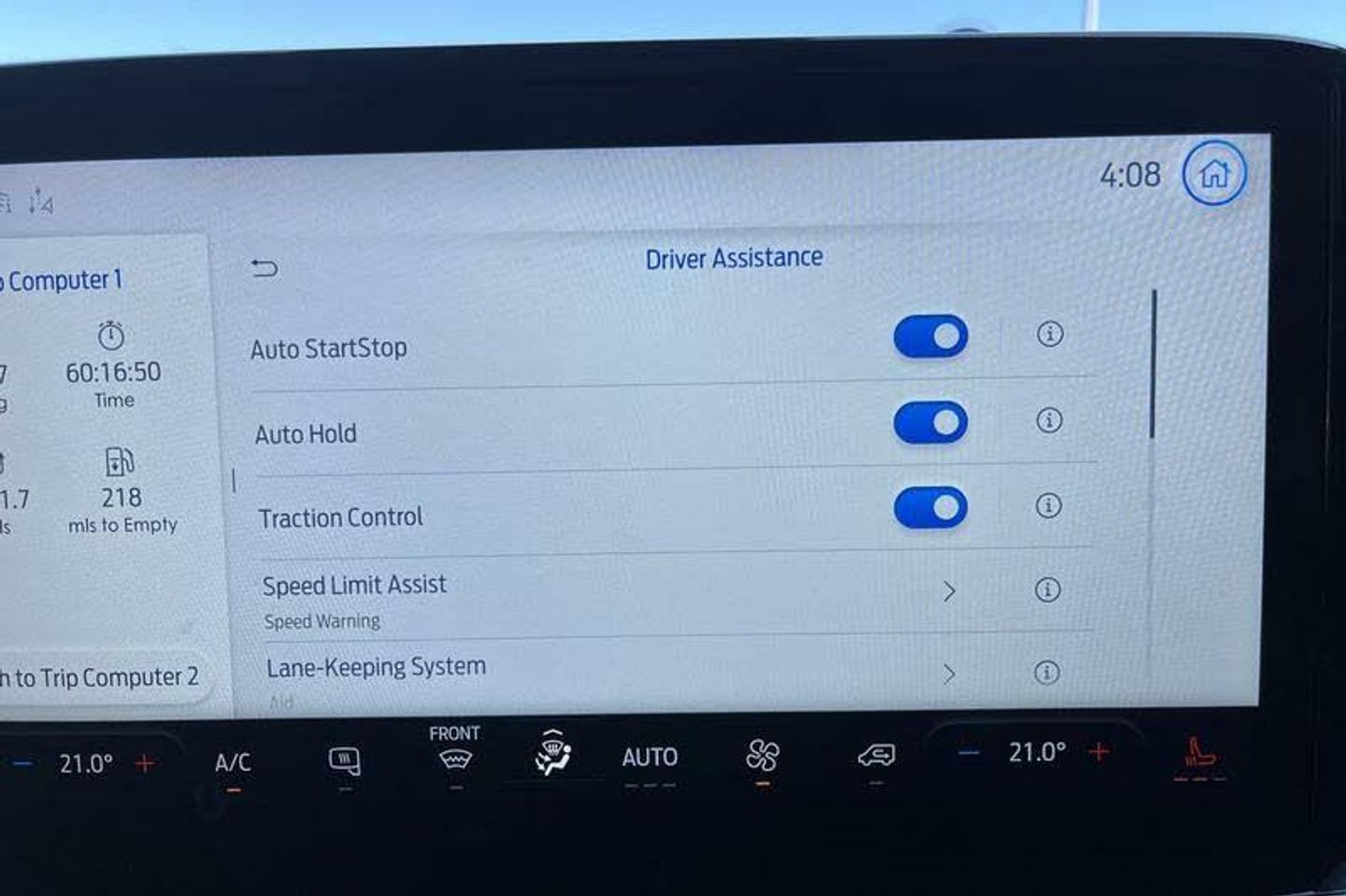
Task: Enable AUTO climate mode
Action: 650,758
